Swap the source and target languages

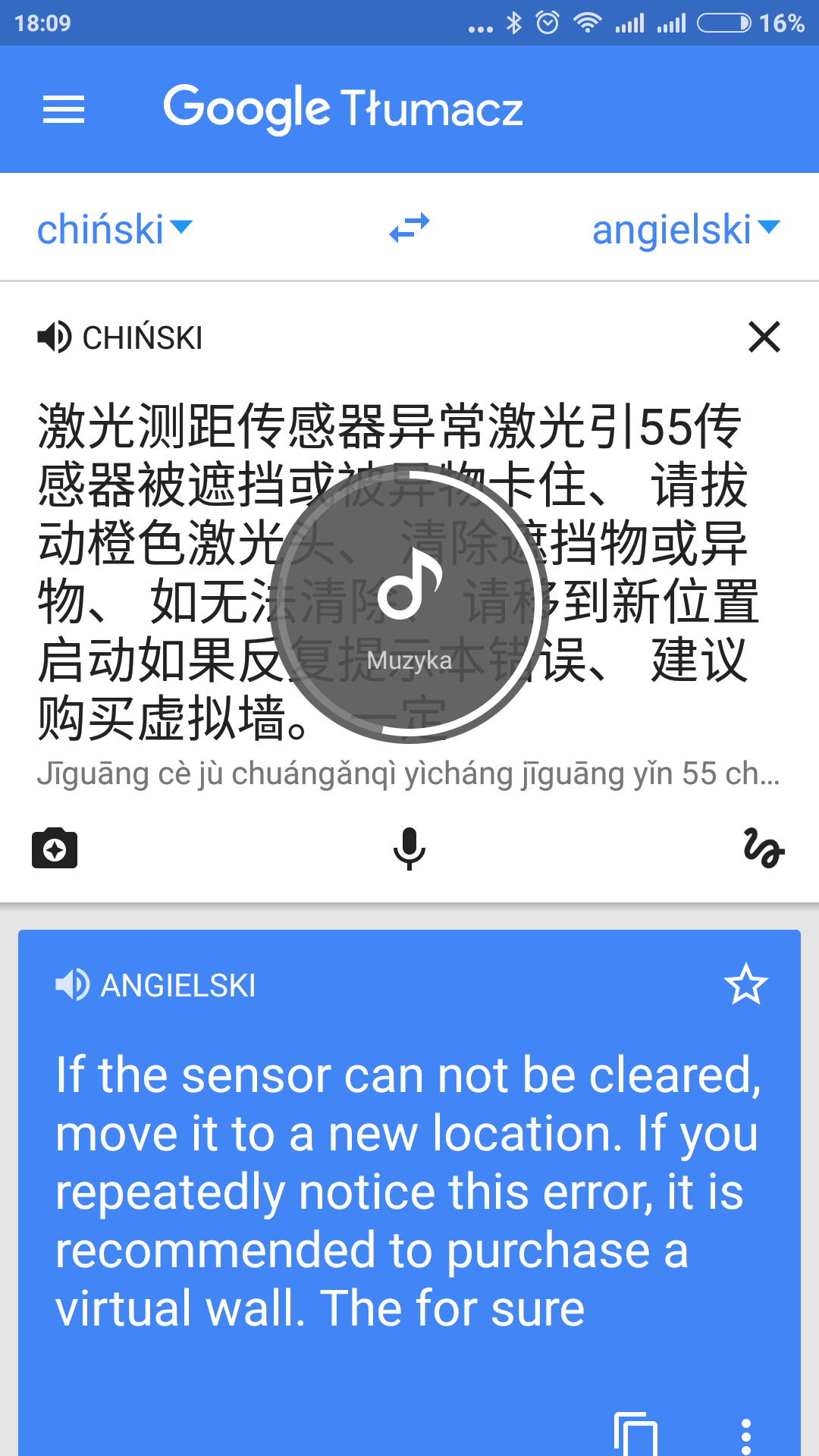[409, 228]
